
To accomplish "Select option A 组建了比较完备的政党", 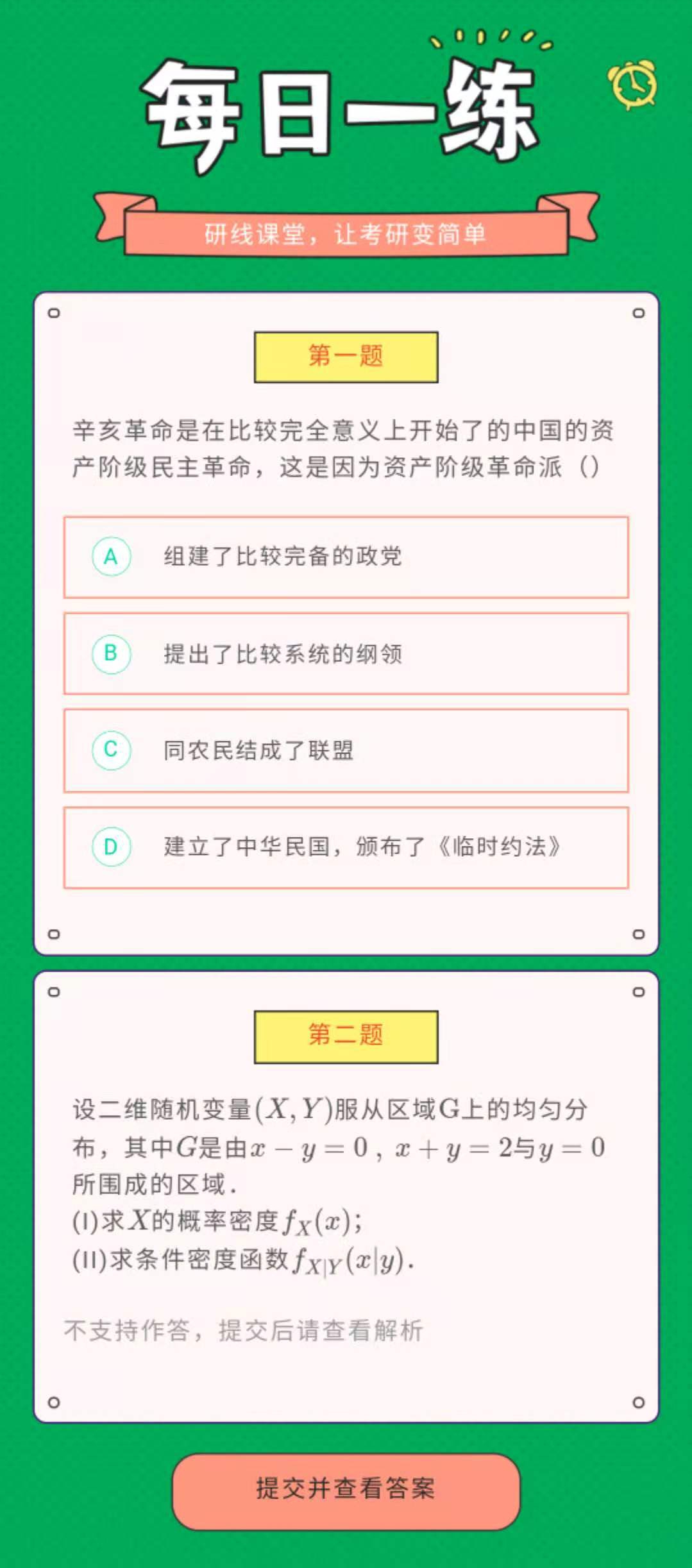I will (x=346, y=557).
